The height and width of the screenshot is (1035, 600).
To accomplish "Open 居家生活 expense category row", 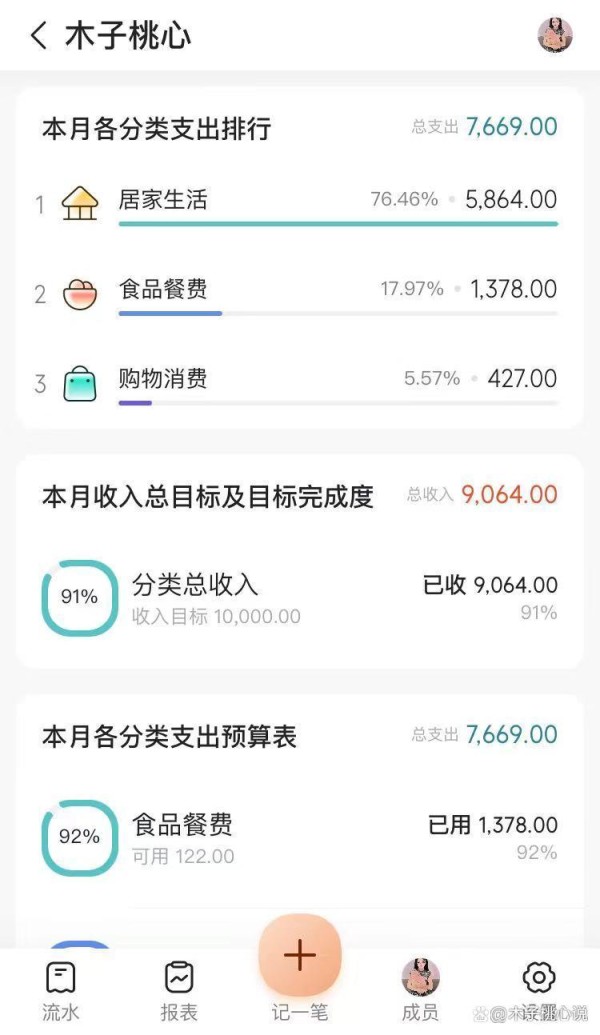I will pos(300,203).
